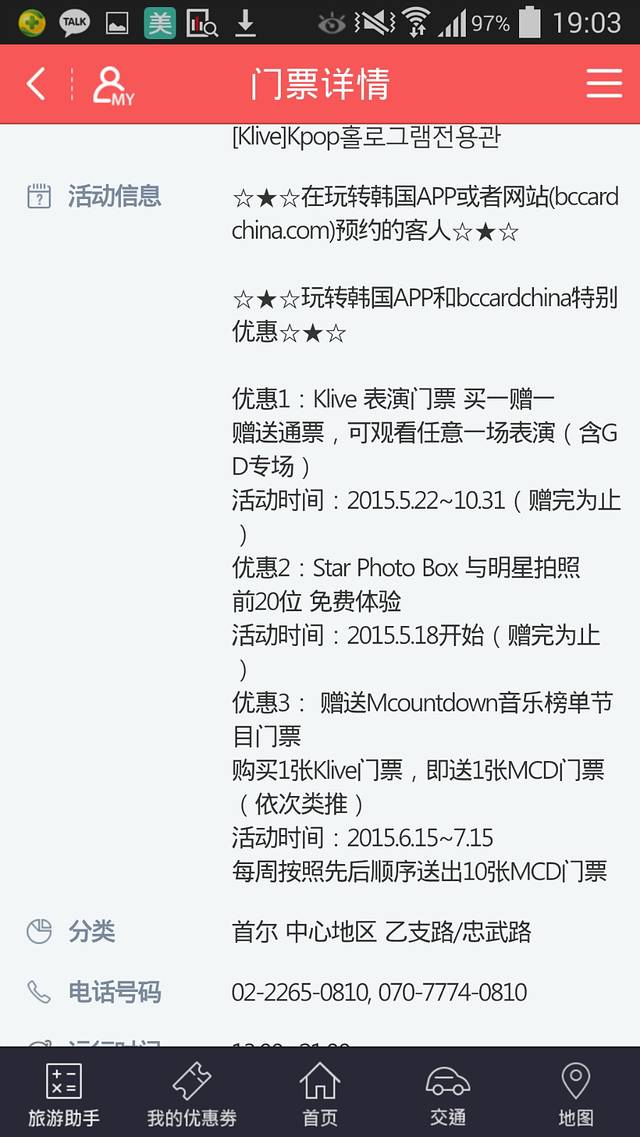
Task: Go to the 首页 home tab
Action: [x=320, y=1094]
